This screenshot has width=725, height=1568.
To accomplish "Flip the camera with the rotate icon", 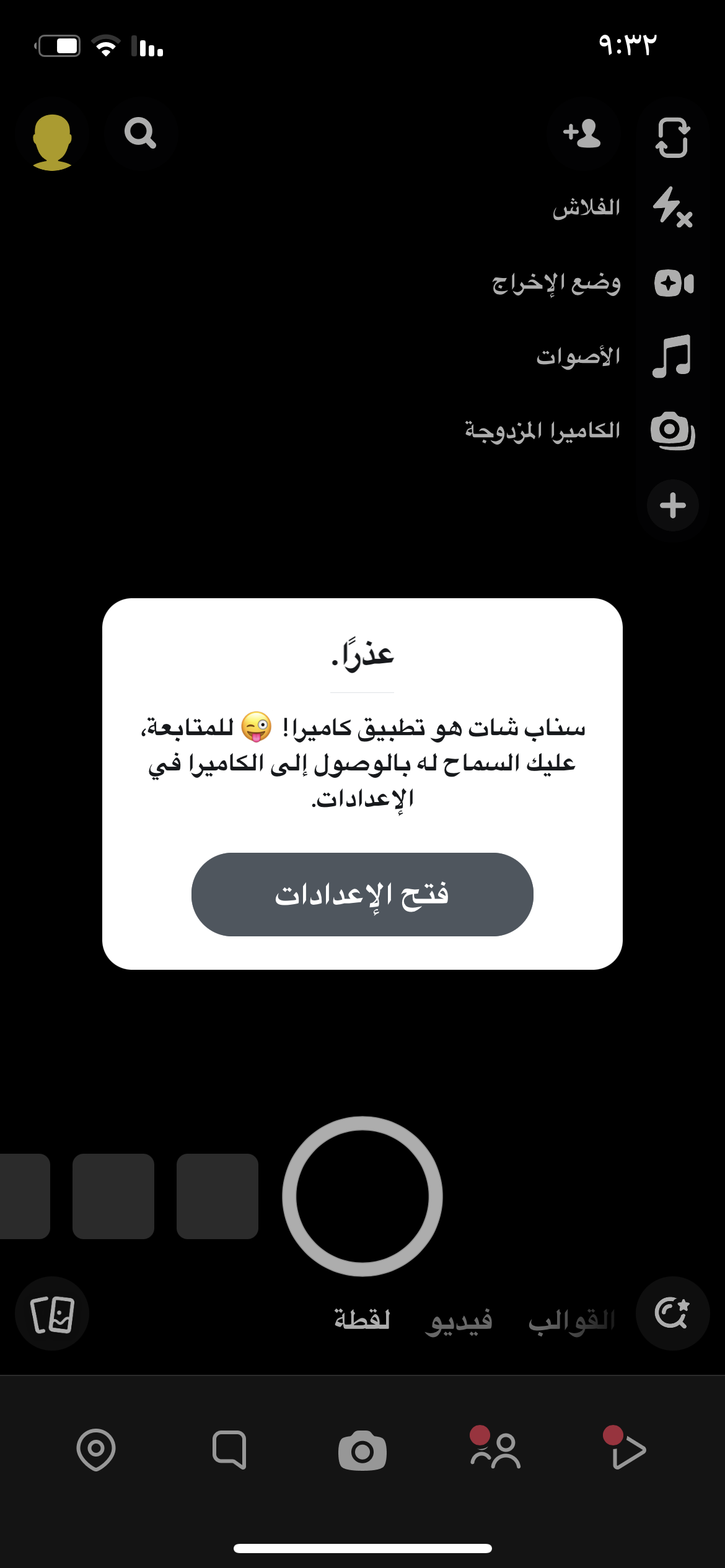I will coord(672,137).
